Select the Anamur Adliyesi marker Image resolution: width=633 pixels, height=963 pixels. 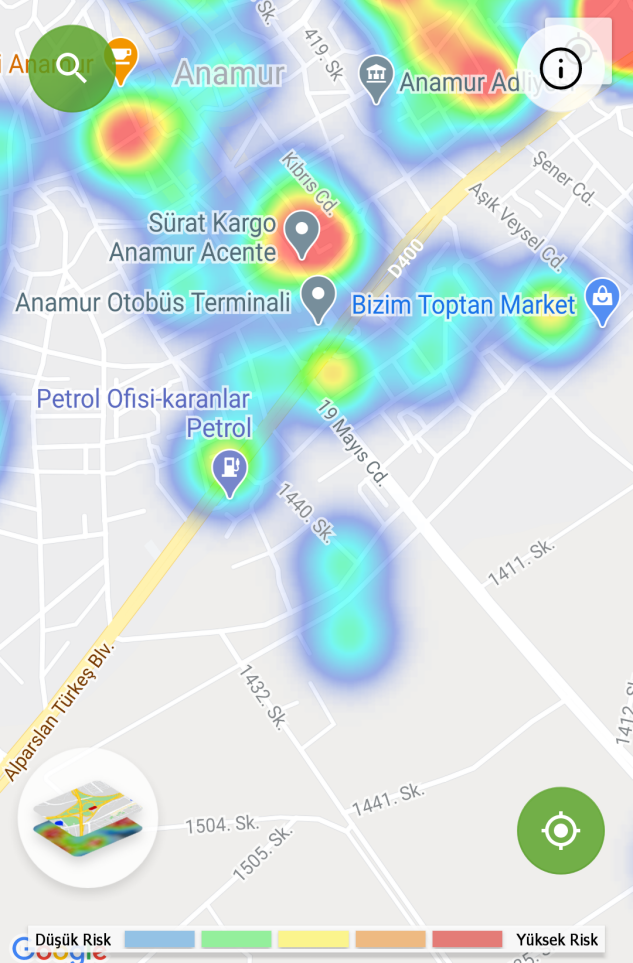coord(376,79)
